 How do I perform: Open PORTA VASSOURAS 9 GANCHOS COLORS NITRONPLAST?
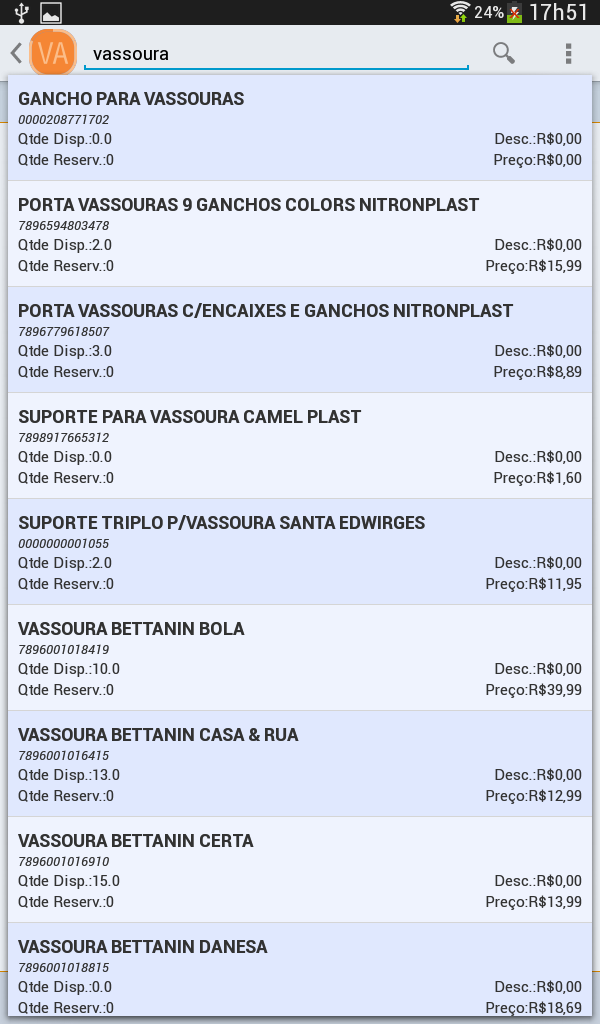pos(300,234)
